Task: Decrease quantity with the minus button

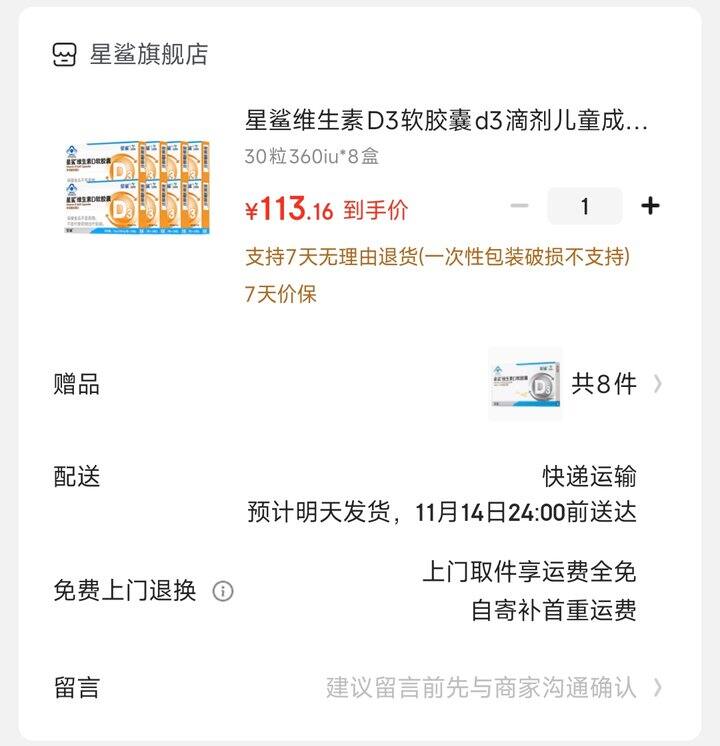Action: click(519, 206)
